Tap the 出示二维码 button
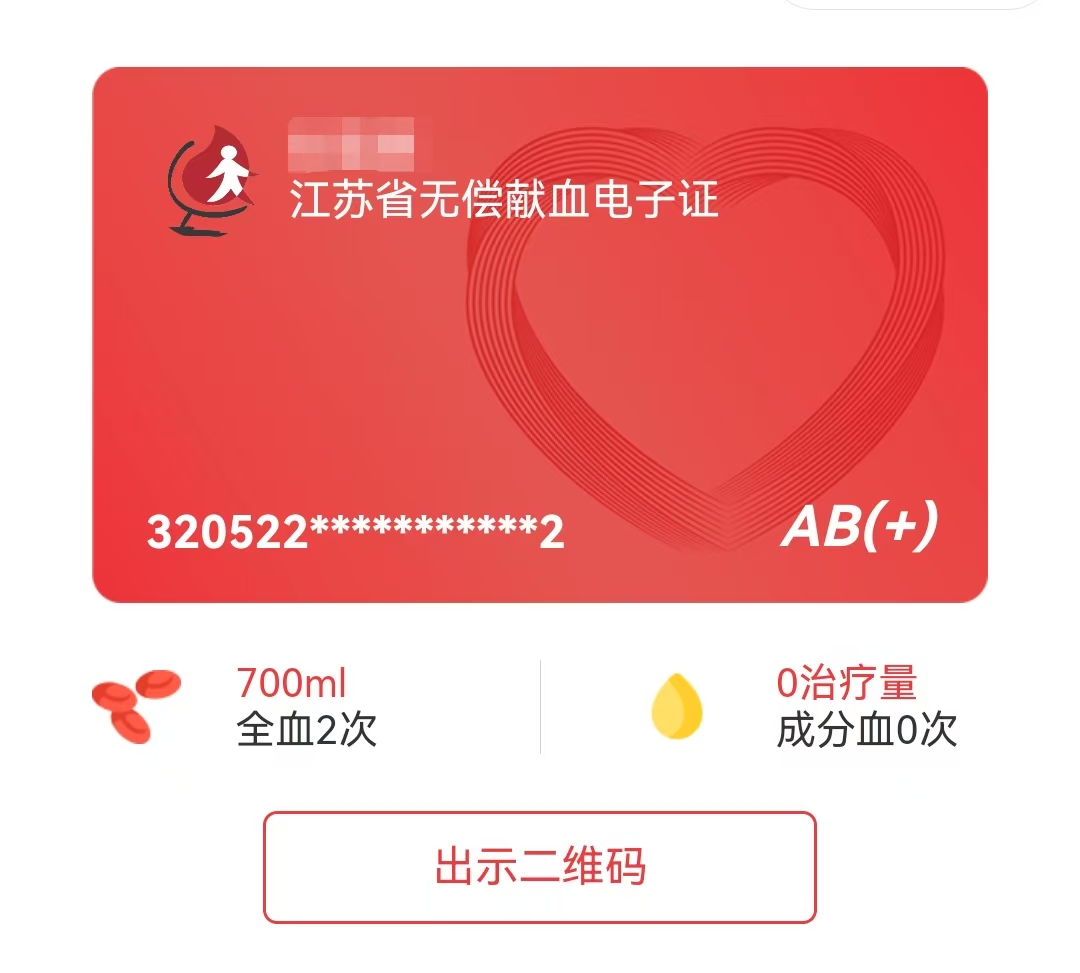1080x973 pixels. (x=540, y=867)
